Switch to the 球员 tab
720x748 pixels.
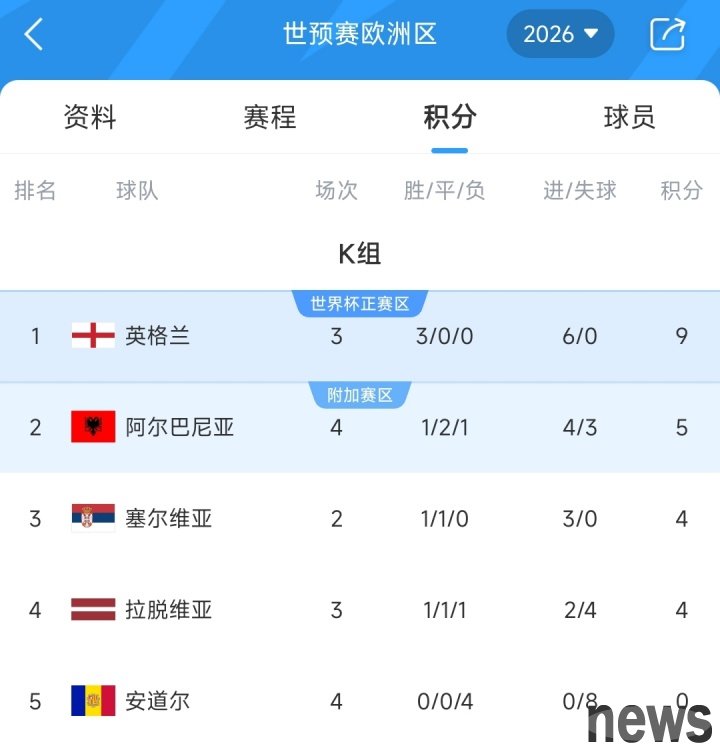pyautogui.click(x=629, y=117)
